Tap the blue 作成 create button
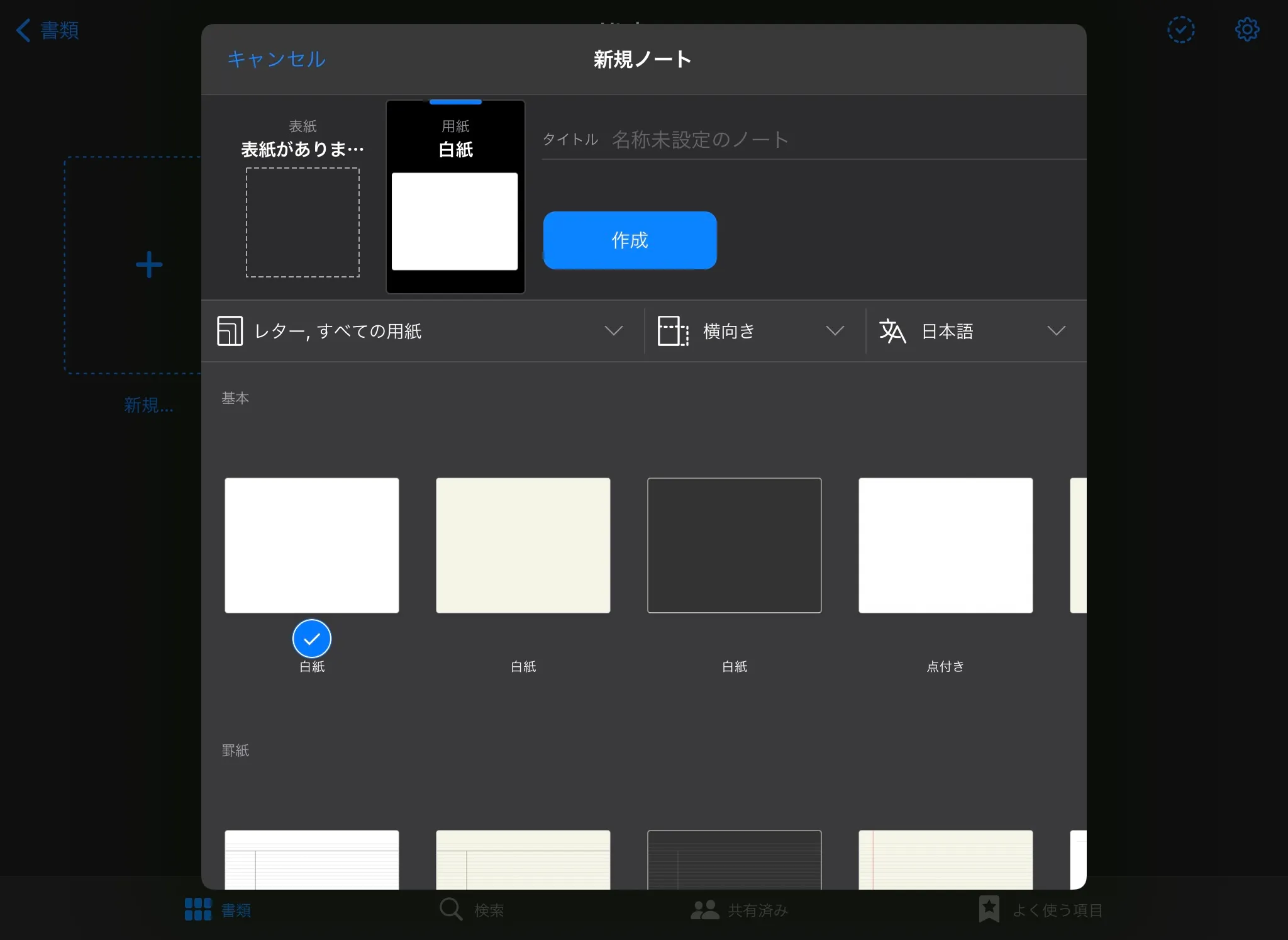 click(x=630, y=240)
